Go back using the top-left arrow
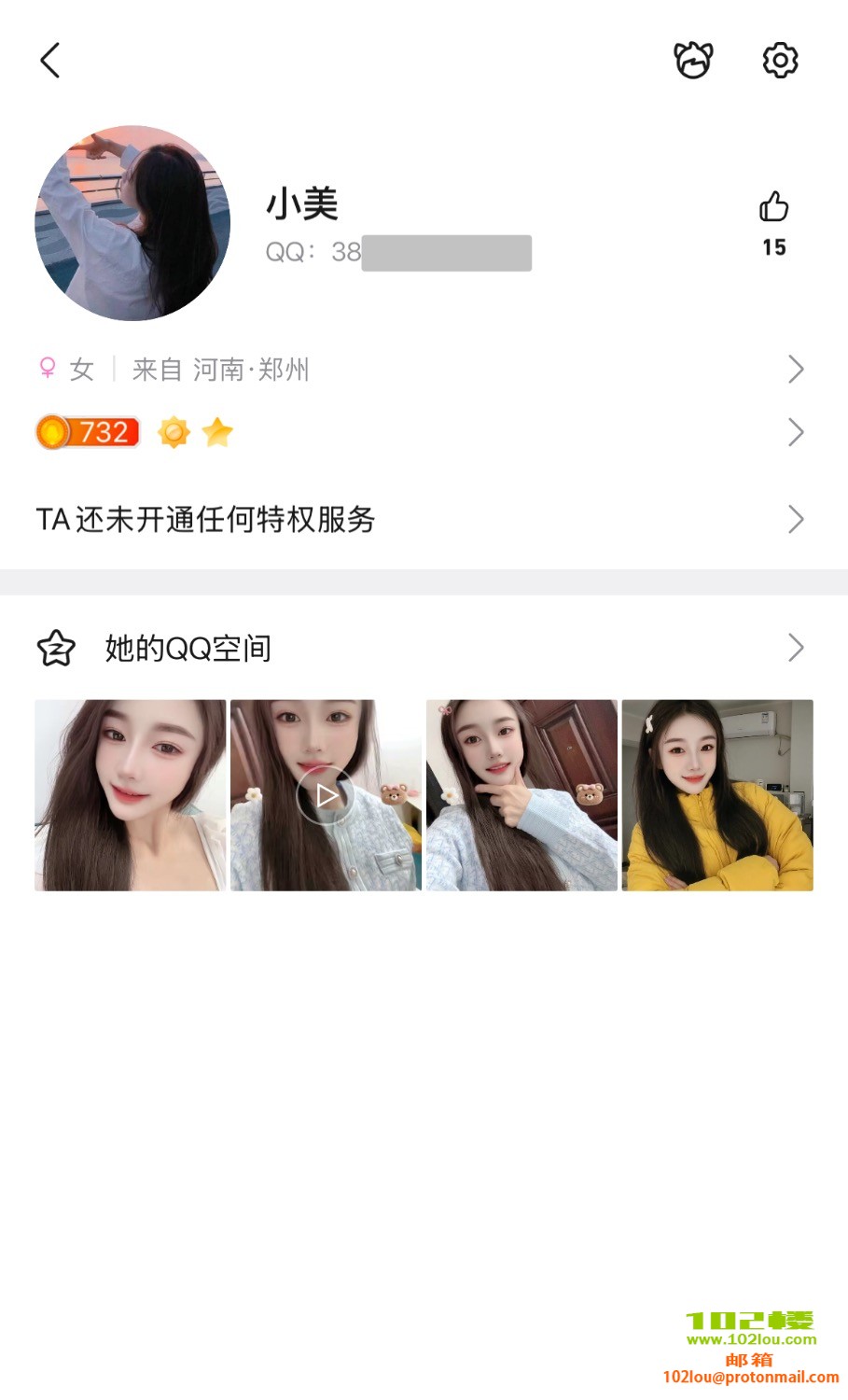Screen dimensions: 848x1400 pyautogui.click(x=50, y=61)
